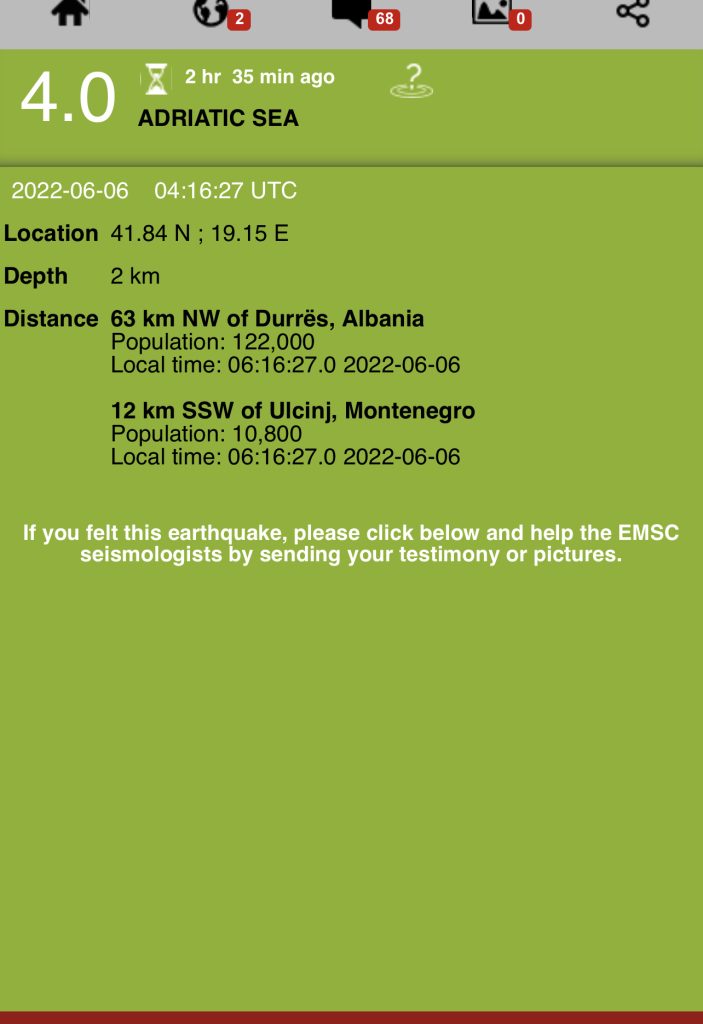Tap the question mark location icon
Screen dimensions: 703x1024
411,82
